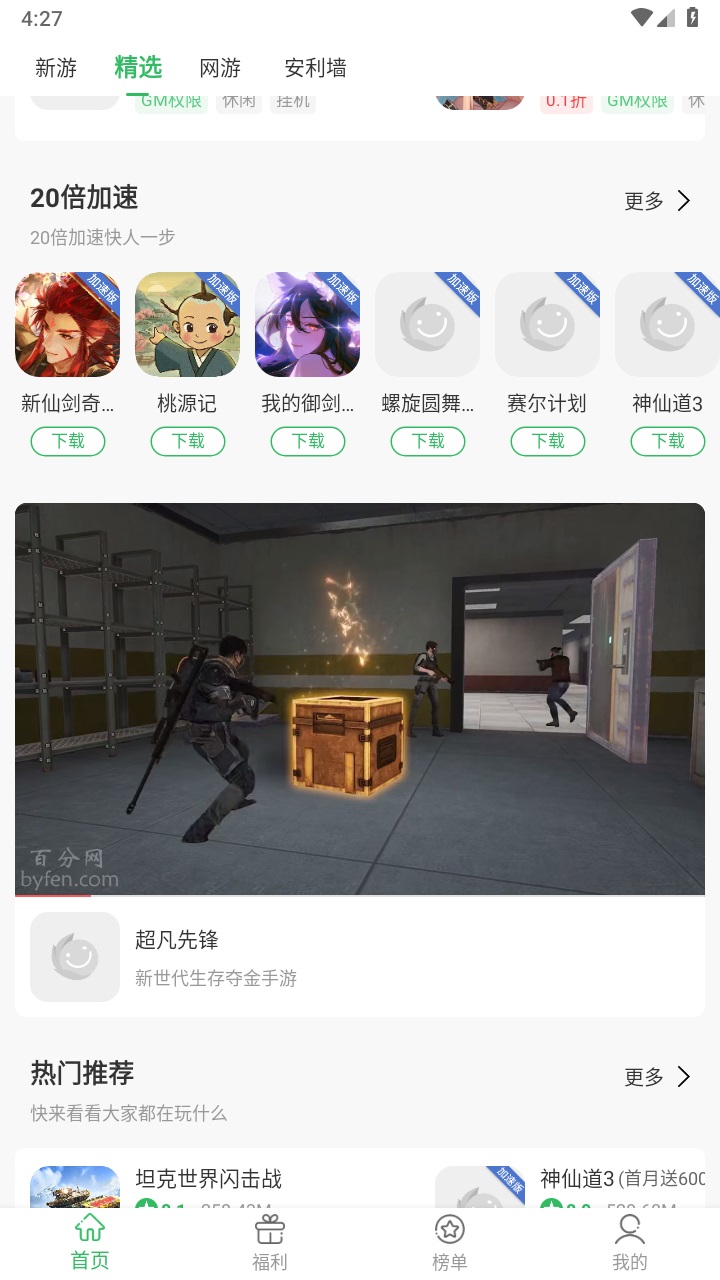Download 新仙剑奇侠传 accelerated version
Image resolution: width=720 pixels, height=1280 pixels.
[68, 441]
